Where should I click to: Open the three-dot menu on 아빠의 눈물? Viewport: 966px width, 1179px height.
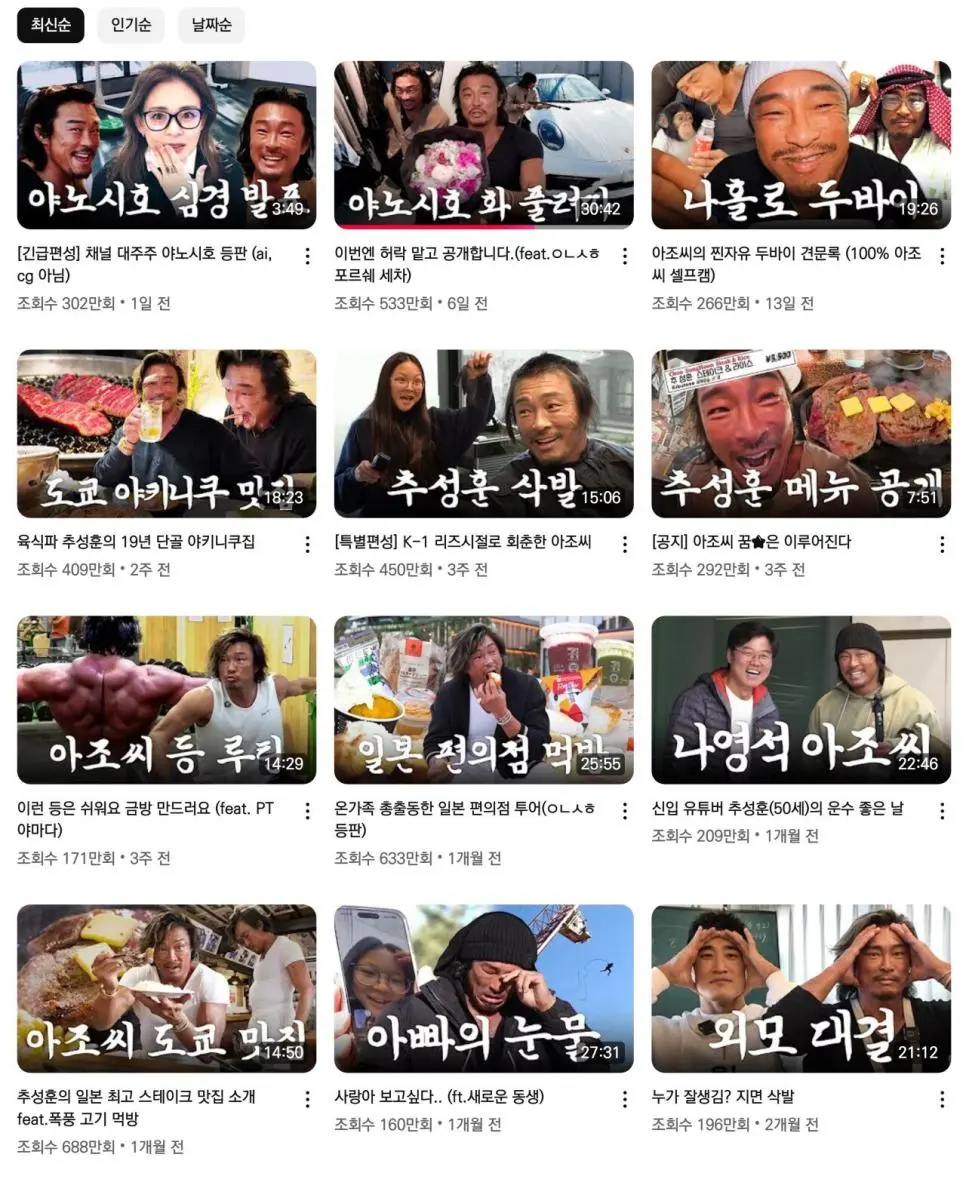623,1097
